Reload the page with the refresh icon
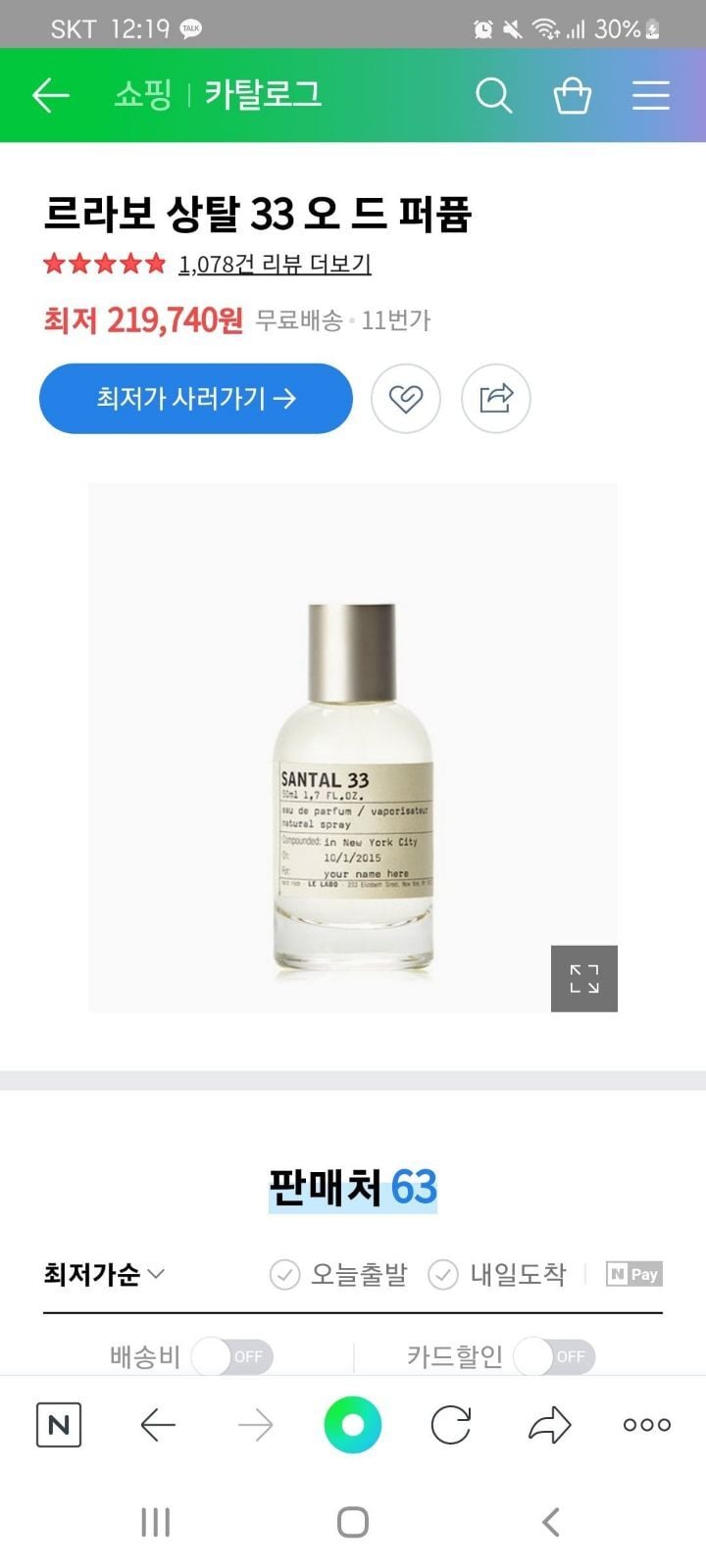Image resolution: width=706 pixels, height=1568 pixels. (451, 1425)
